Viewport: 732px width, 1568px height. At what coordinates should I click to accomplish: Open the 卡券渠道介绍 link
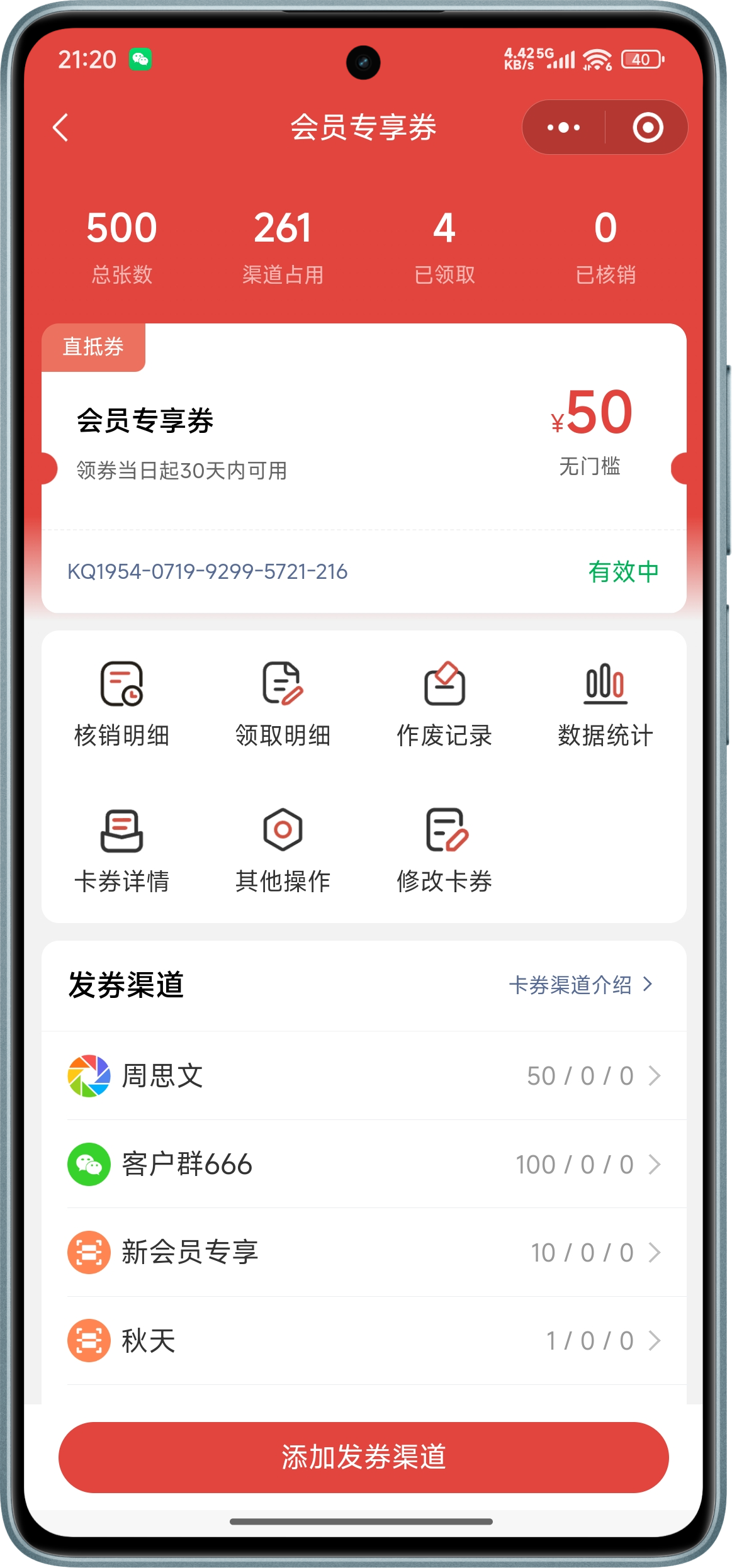(580, 985)
